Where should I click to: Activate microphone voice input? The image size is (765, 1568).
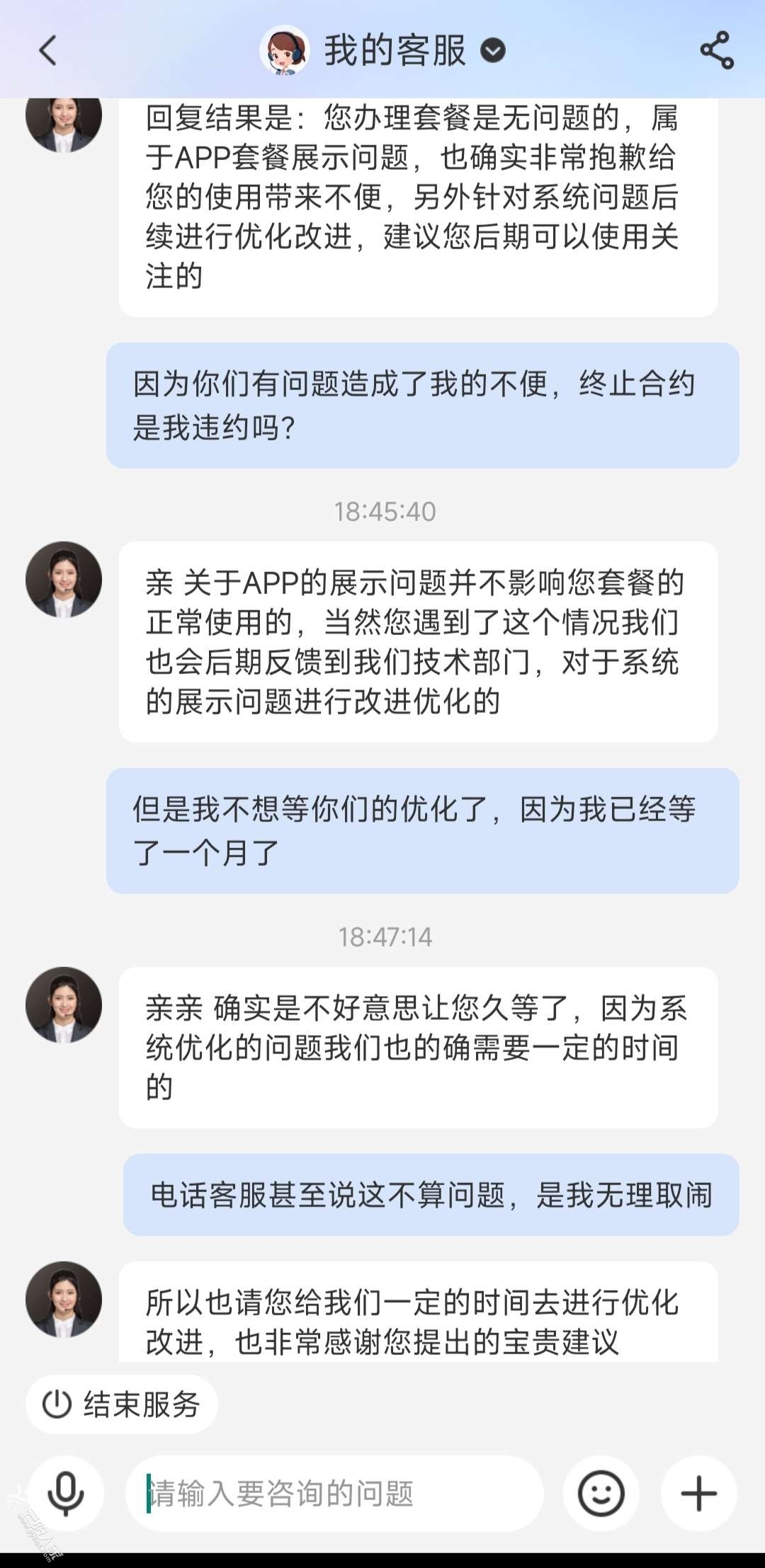pos(66,1494)
